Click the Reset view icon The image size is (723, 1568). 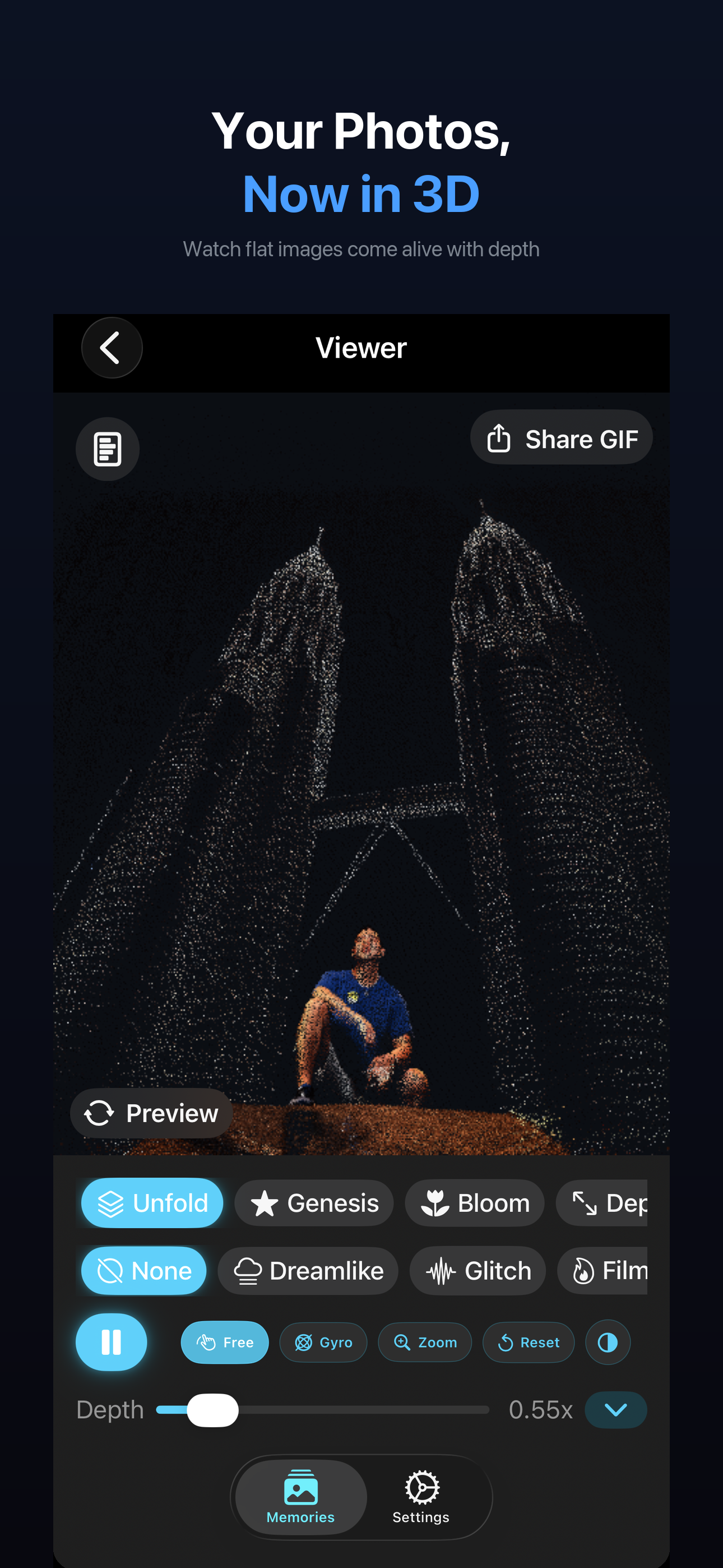tap(527, 1342)
